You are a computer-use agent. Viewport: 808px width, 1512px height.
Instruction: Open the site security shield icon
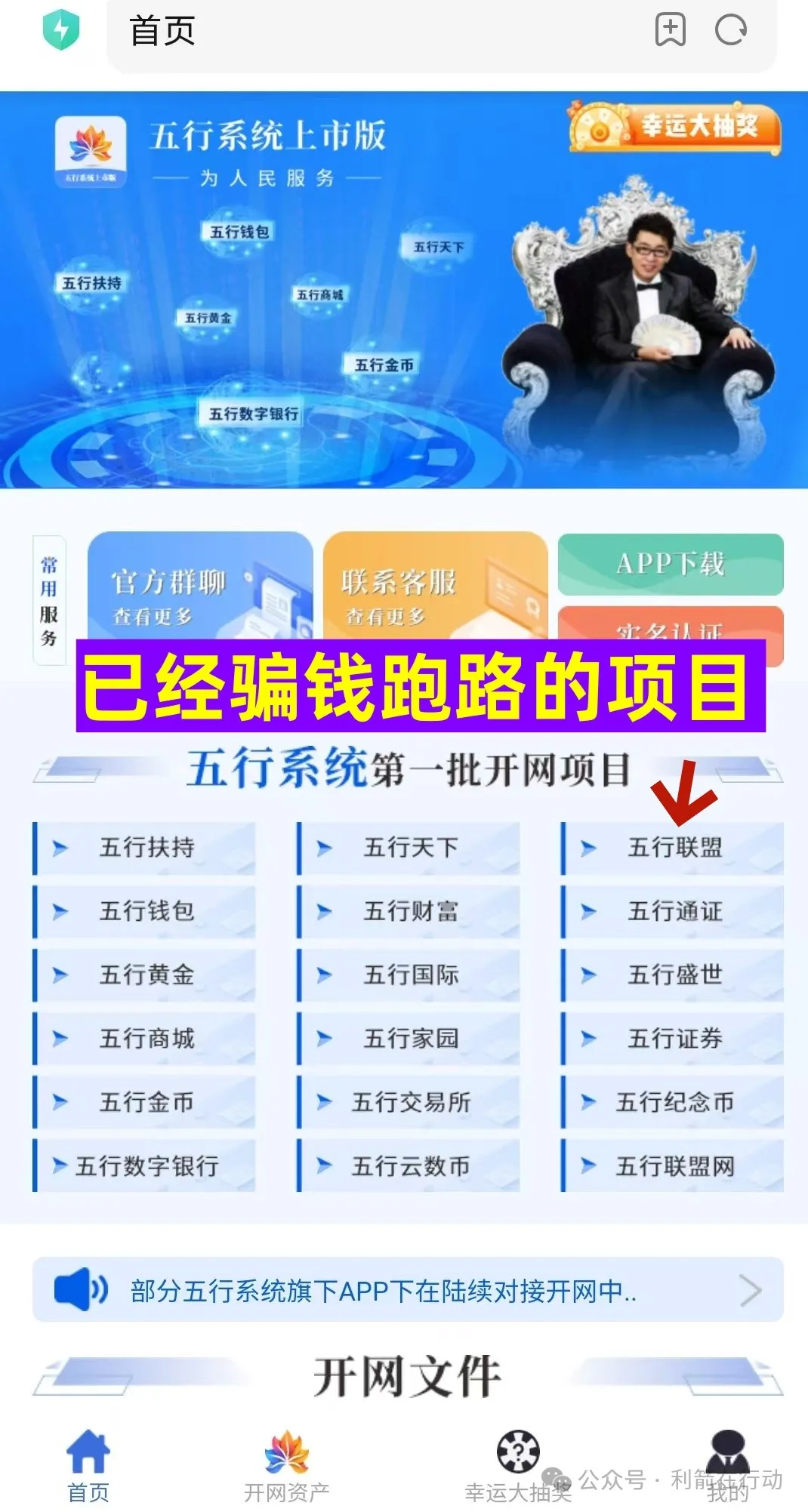[61, 31]
